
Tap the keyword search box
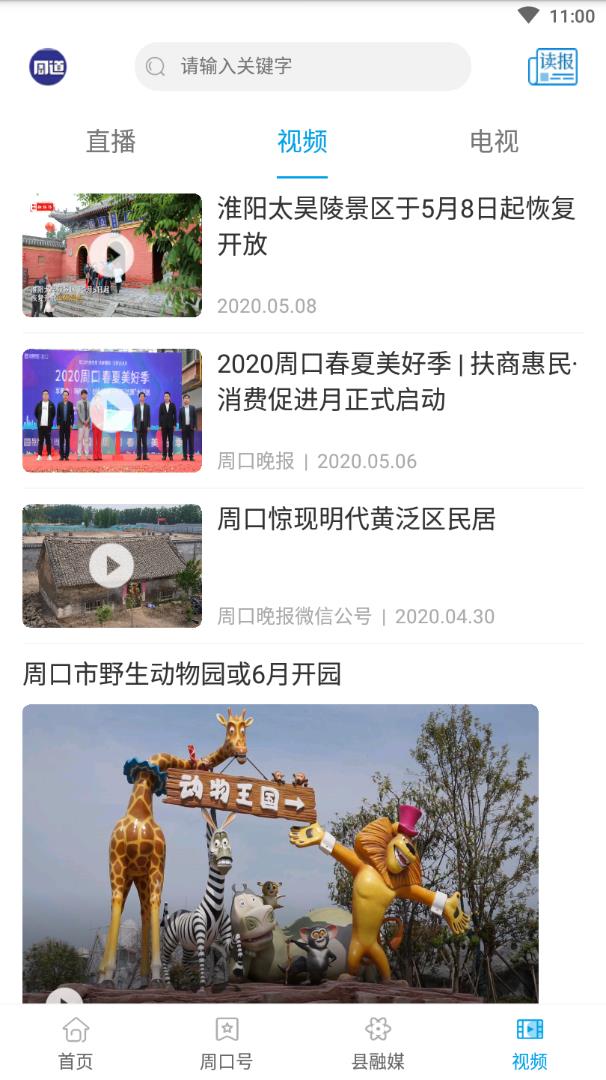(x=302, y=67)
